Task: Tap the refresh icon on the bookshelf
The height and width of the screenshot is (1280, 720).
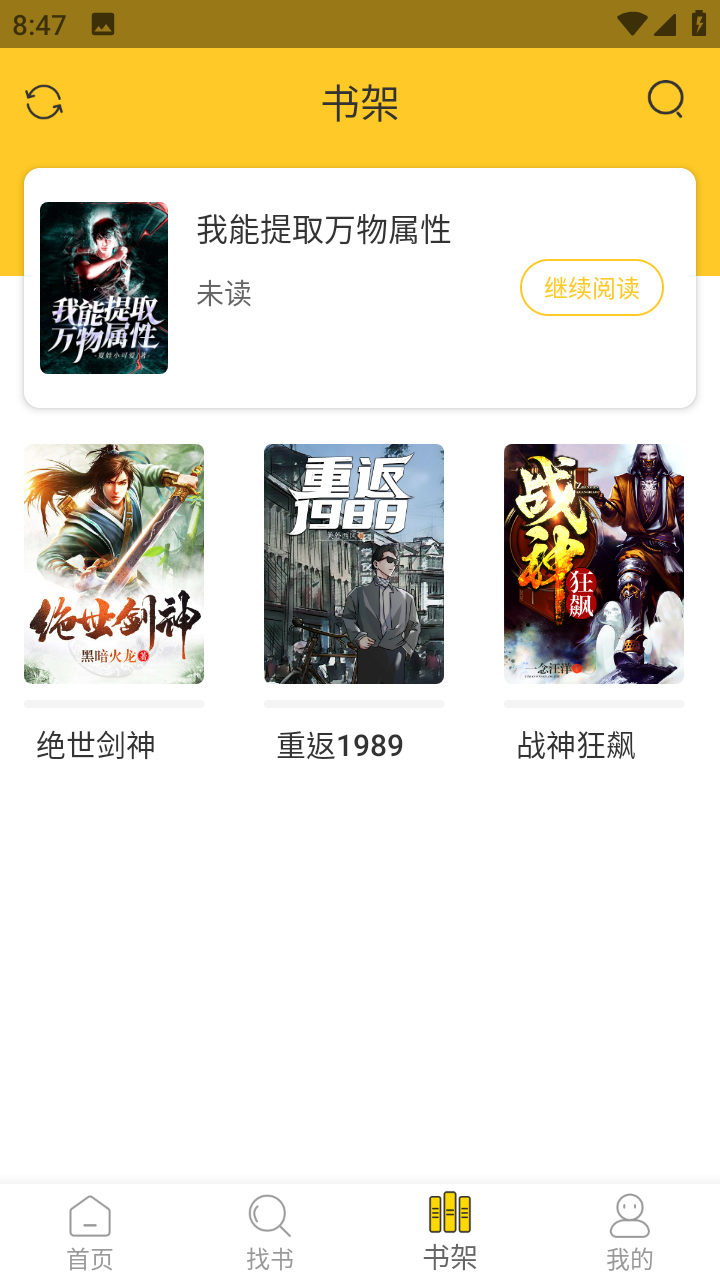Action: click(x=42, y=101)
